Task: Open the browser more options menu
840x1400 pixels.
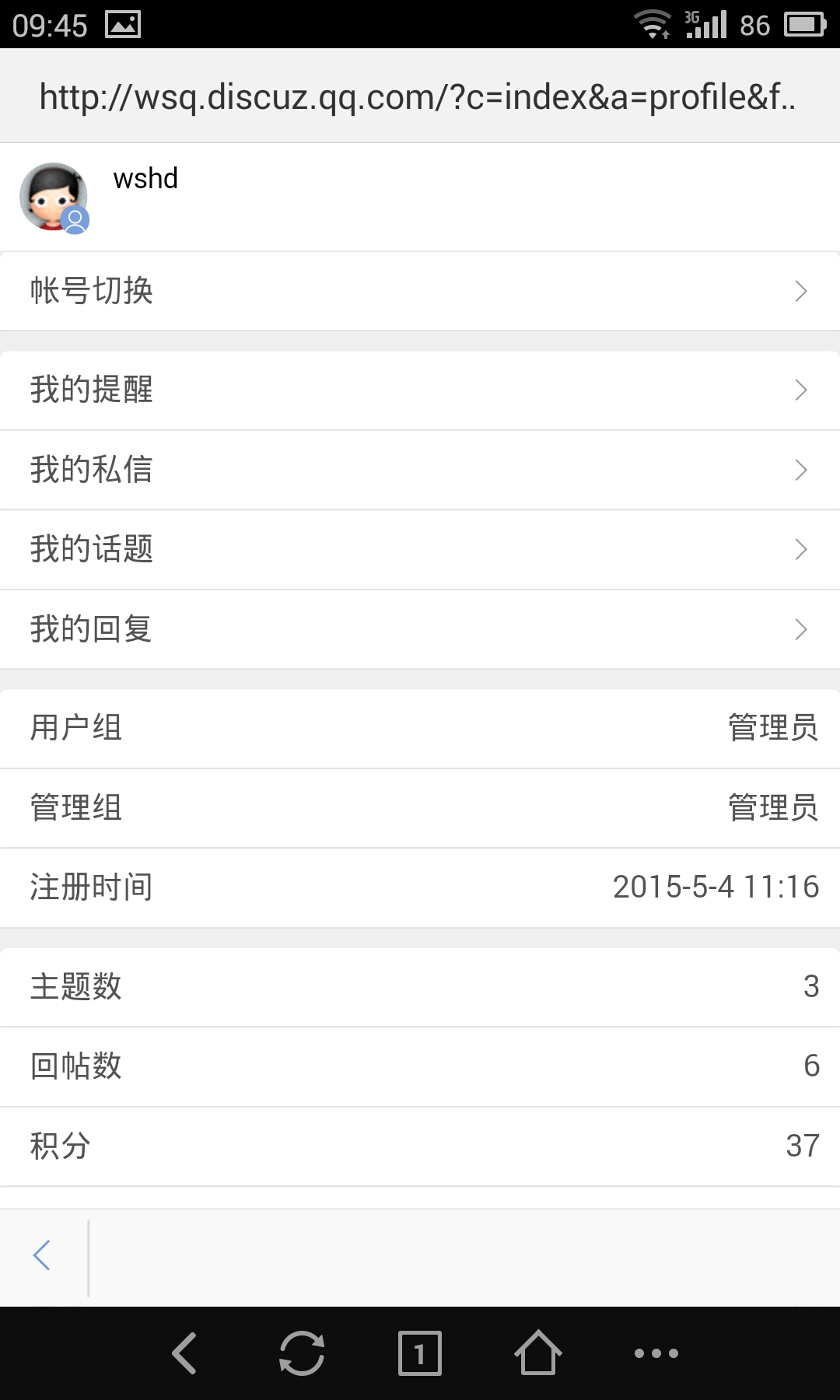Action: 656,1353
